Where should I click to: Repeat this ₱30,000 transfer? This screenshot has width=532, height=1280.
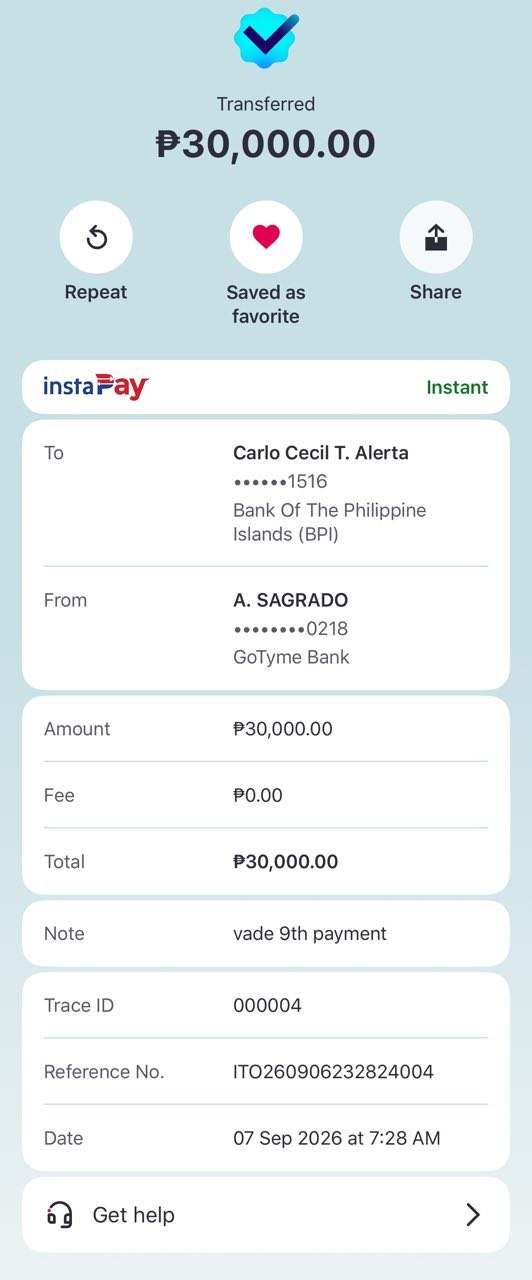click(96, 237)
